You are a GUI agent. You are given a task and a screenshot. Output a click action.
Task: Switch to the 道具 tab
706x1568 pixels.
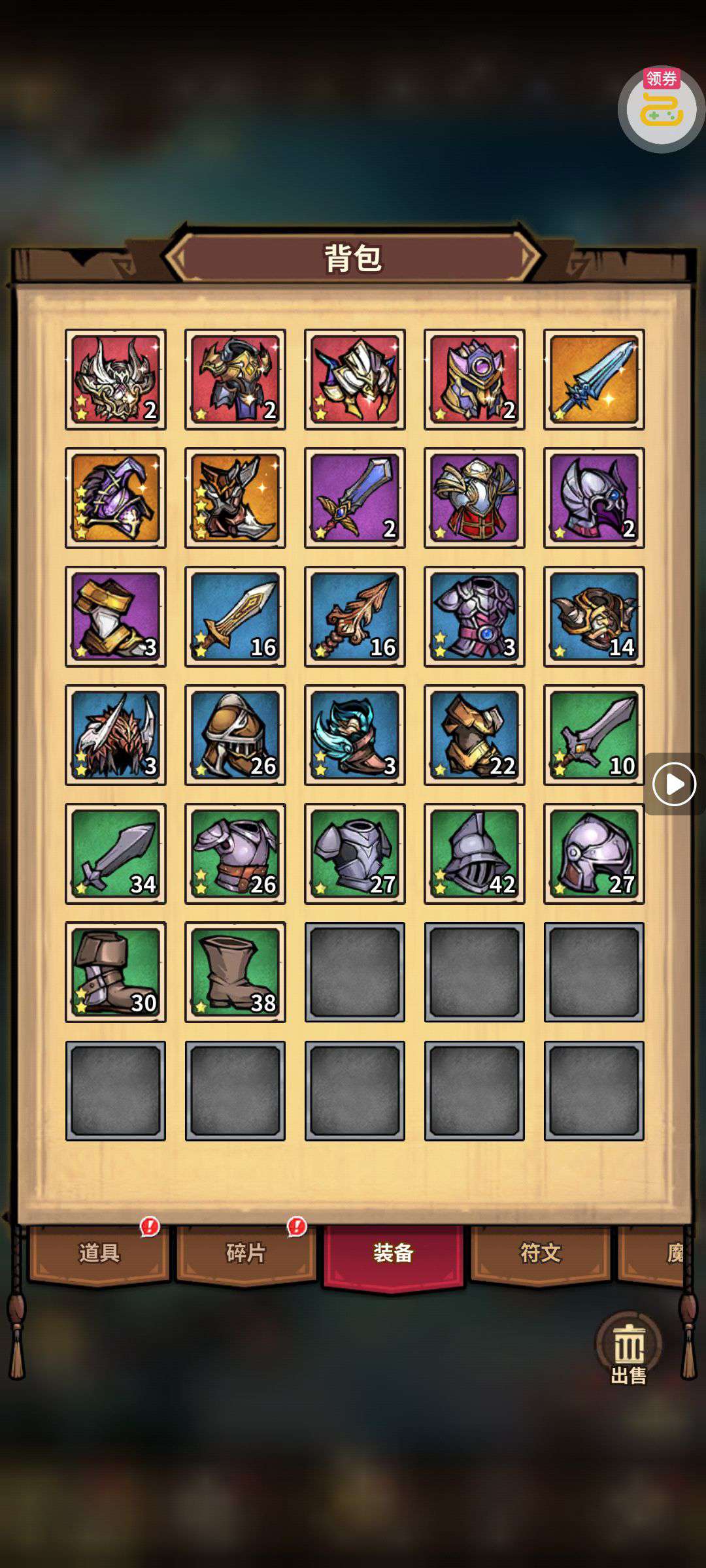click(x=99, y=1253)
